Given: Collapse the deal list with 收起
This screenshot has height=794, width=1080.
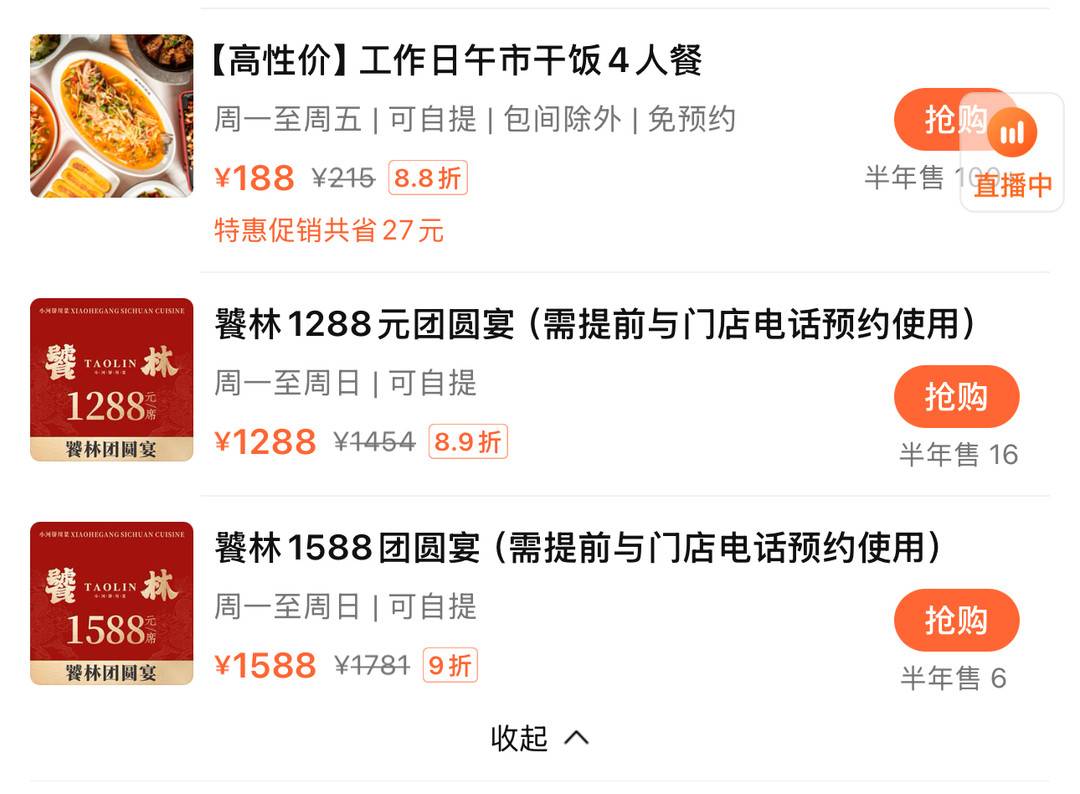Looking at the screenshot, I should (539, 738).
